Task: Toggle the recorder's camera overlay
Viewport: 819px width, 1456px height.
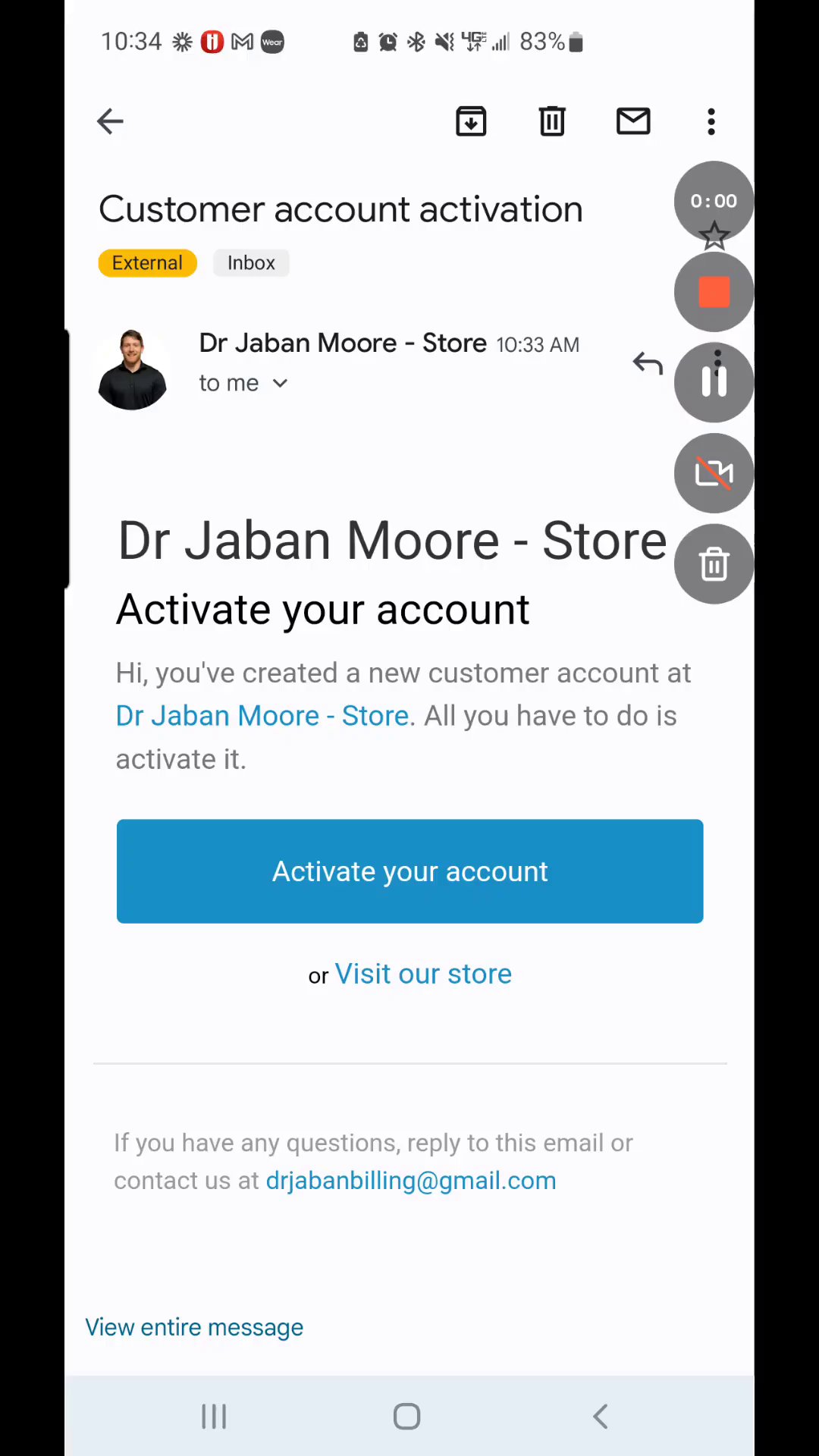Action: tap(714, 473)
